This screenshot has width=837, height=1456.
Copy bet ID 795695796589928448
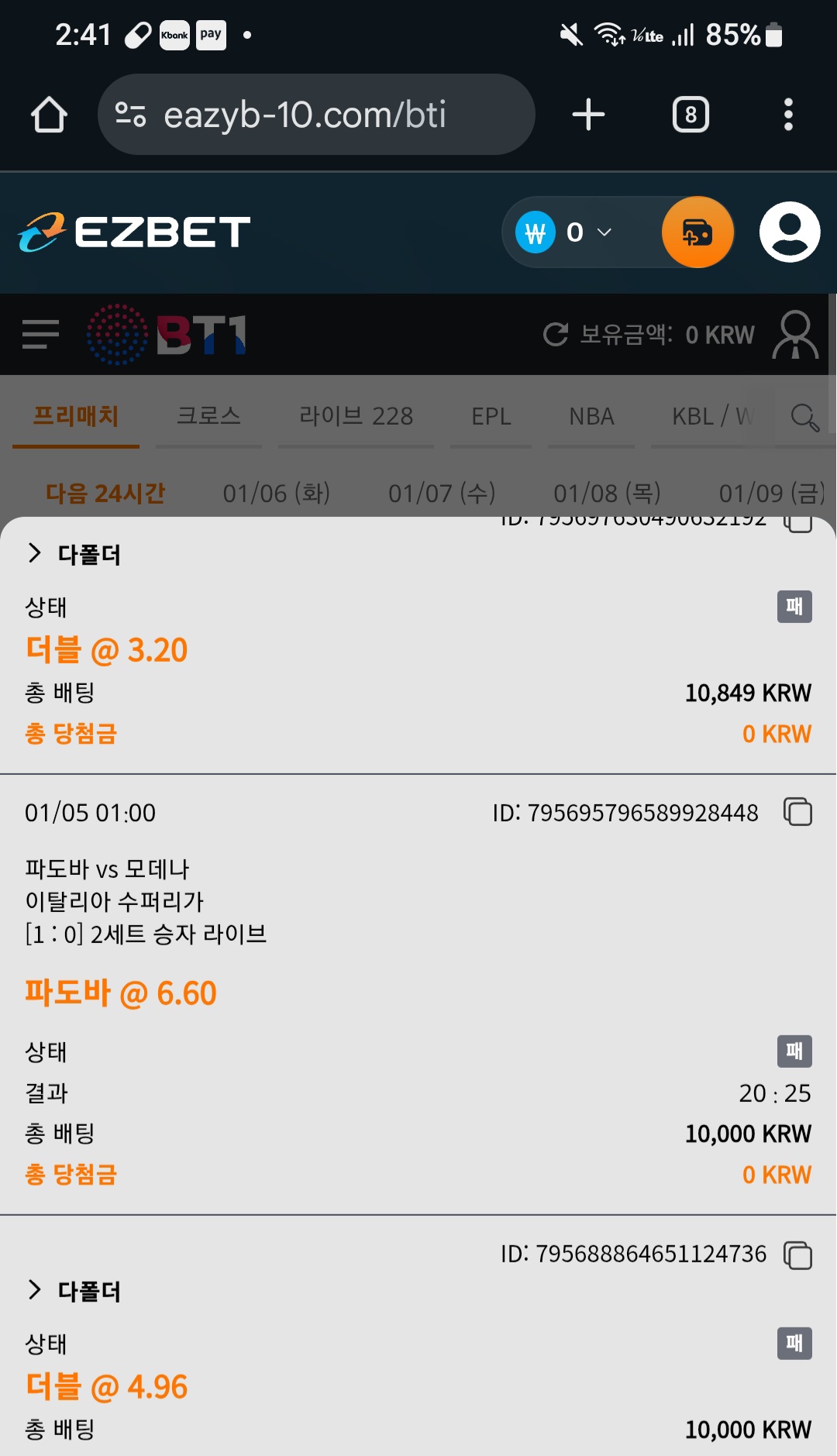pos(797,812)
